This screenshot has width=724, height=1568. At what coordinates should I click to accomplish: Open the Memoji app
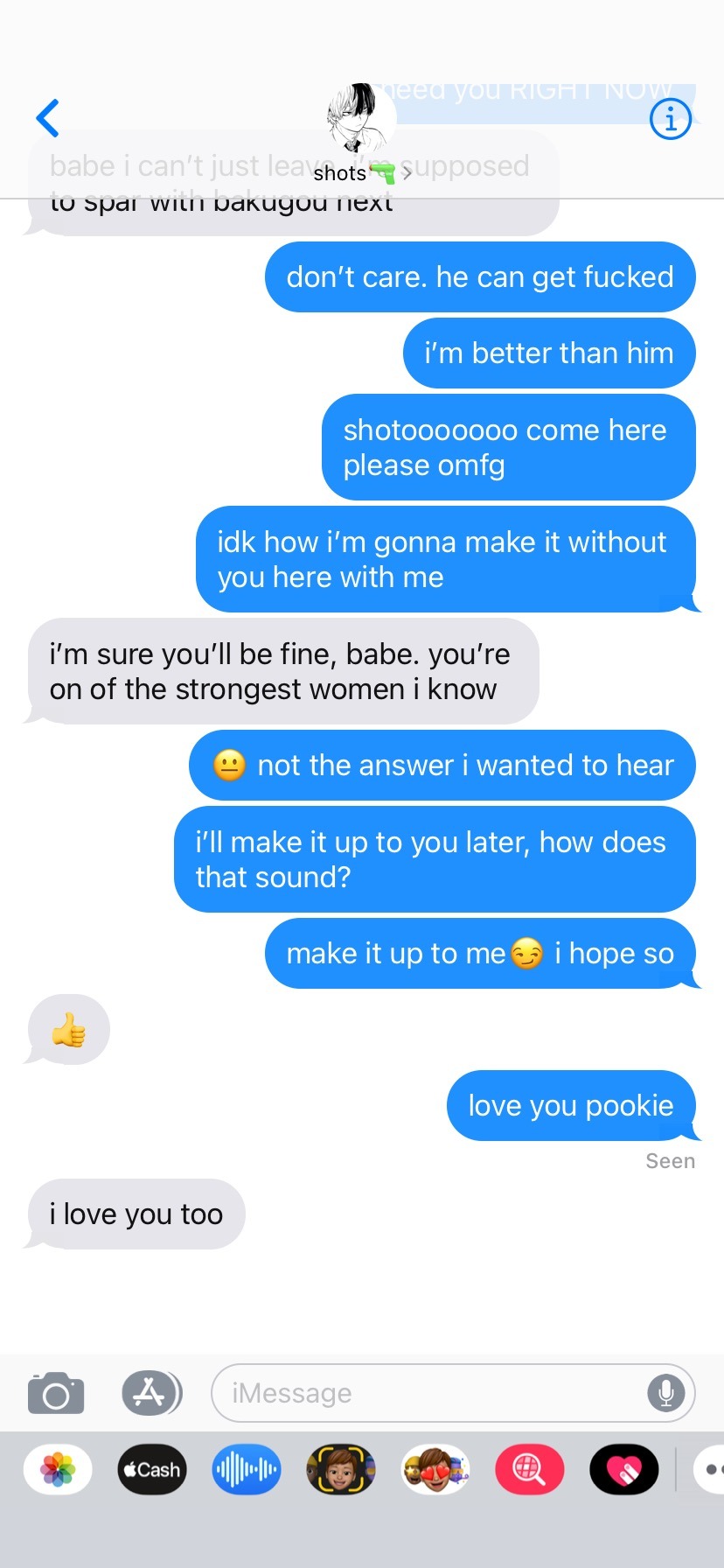[341, 1469]
